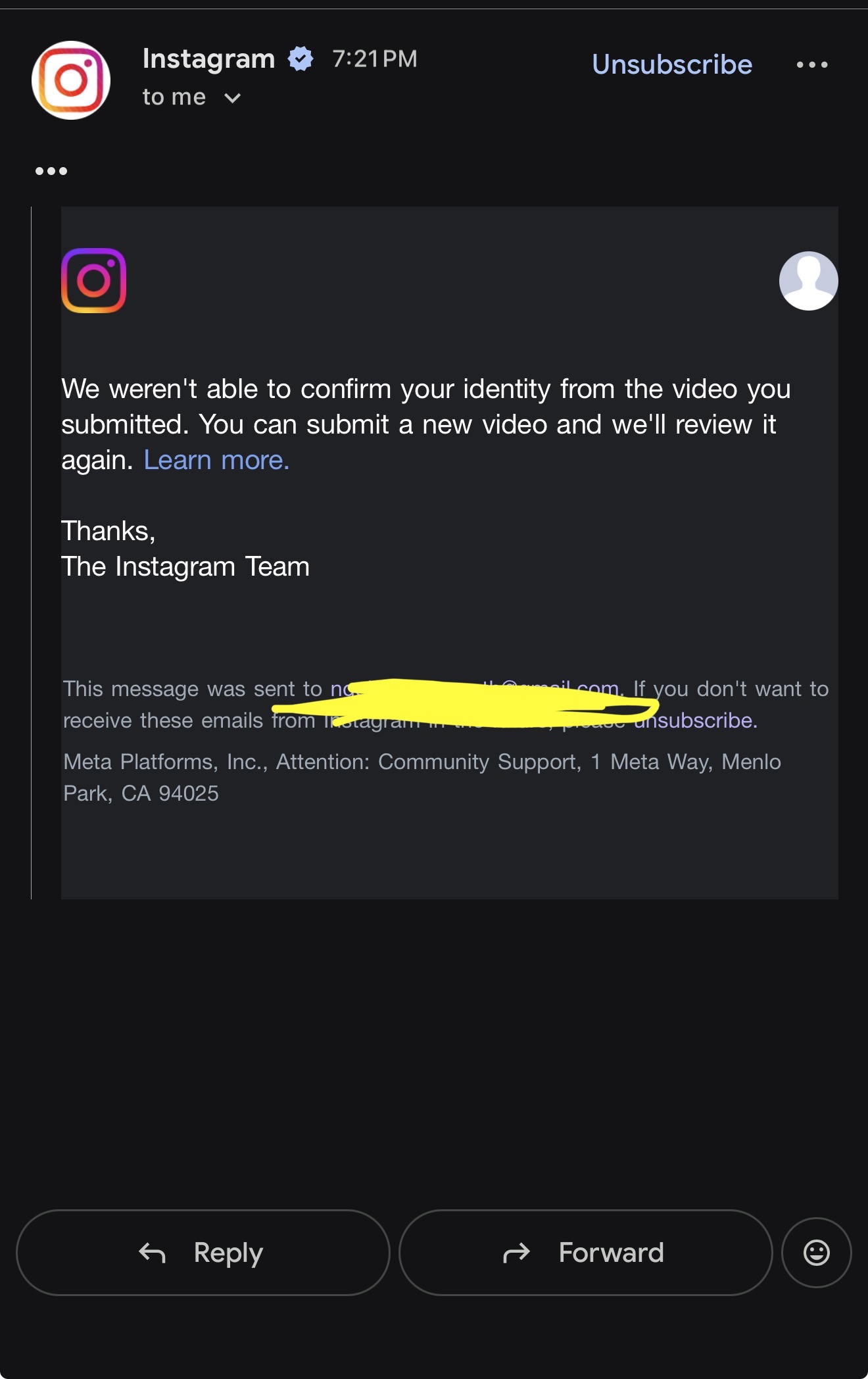Viewport: 868px width, 1379px height.
Task: Show trimmed content with the three dots
Action: click(51, 171)
